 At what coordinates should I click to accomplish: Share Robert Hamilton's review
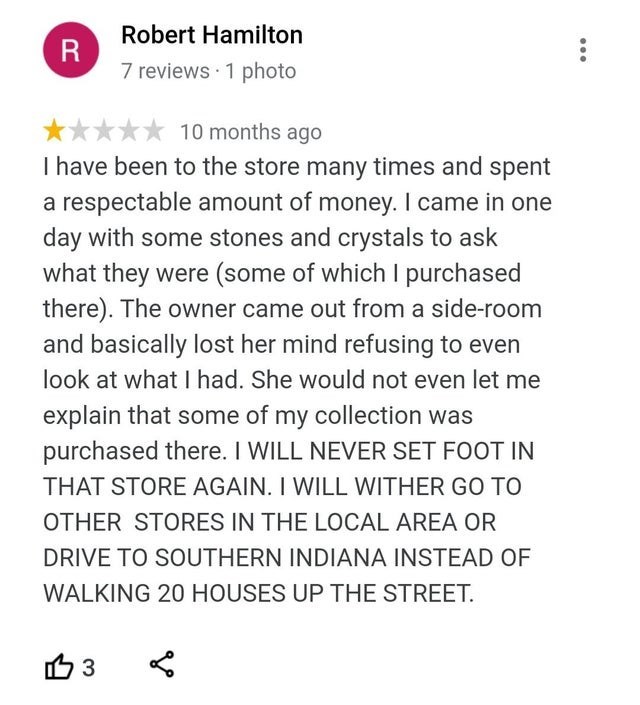pyautogui.click(x=161, y=665)
